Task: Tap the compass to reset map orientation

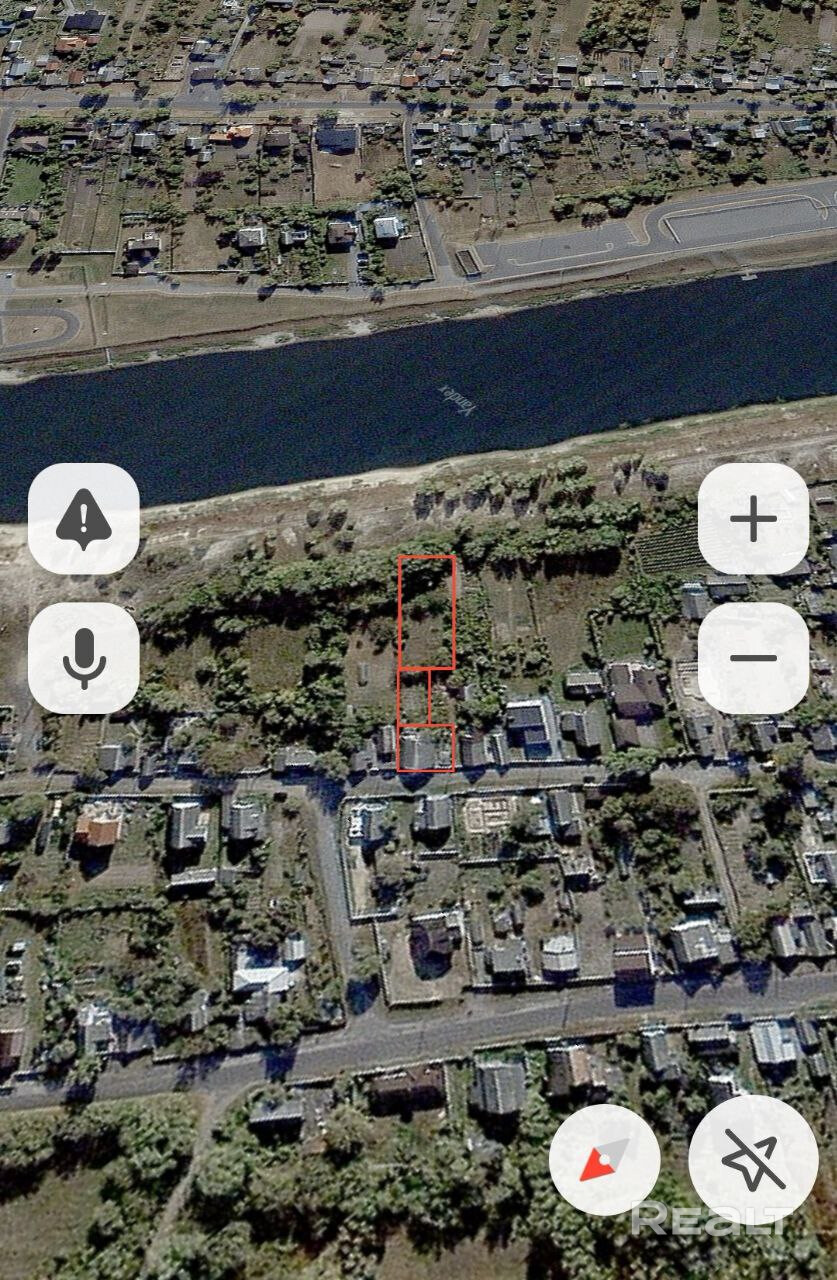Action: pyautogui.click(x=604, y=1160)
